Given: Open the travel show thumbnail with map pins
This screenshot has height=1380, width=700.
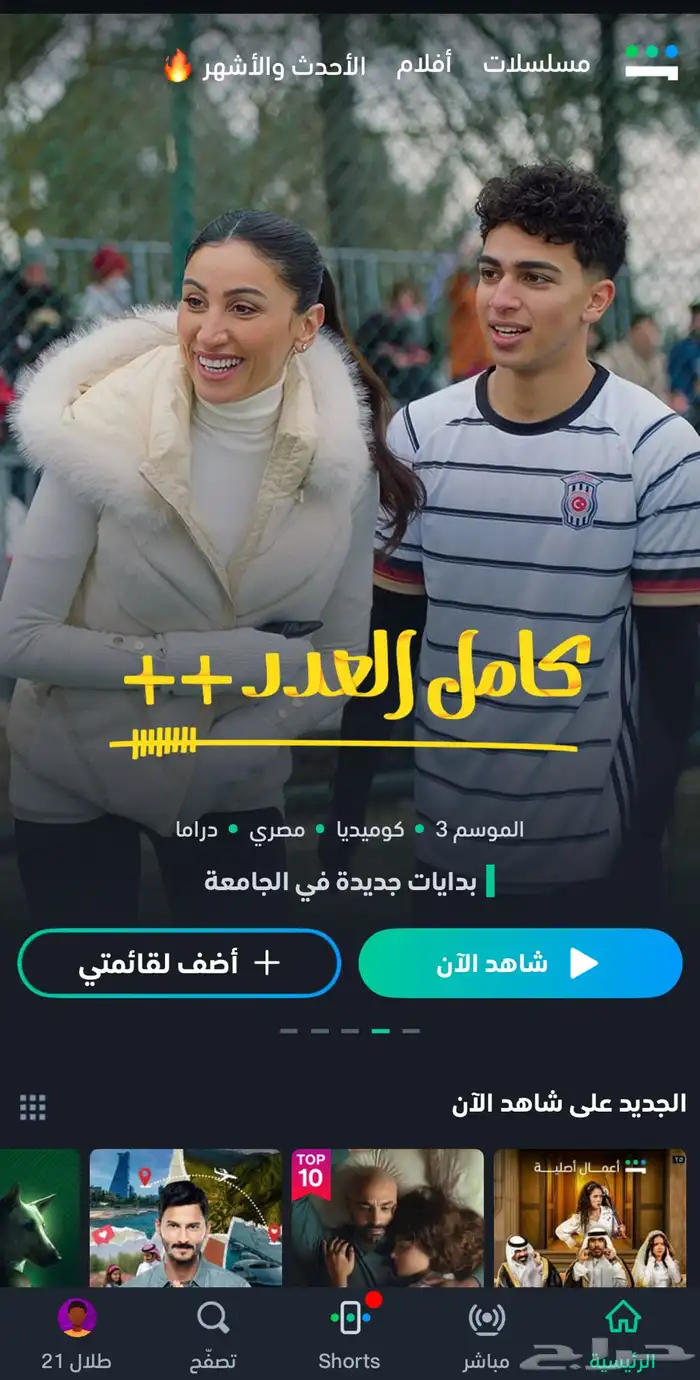Looking at the screenshot, I should tap(185, 1217).
